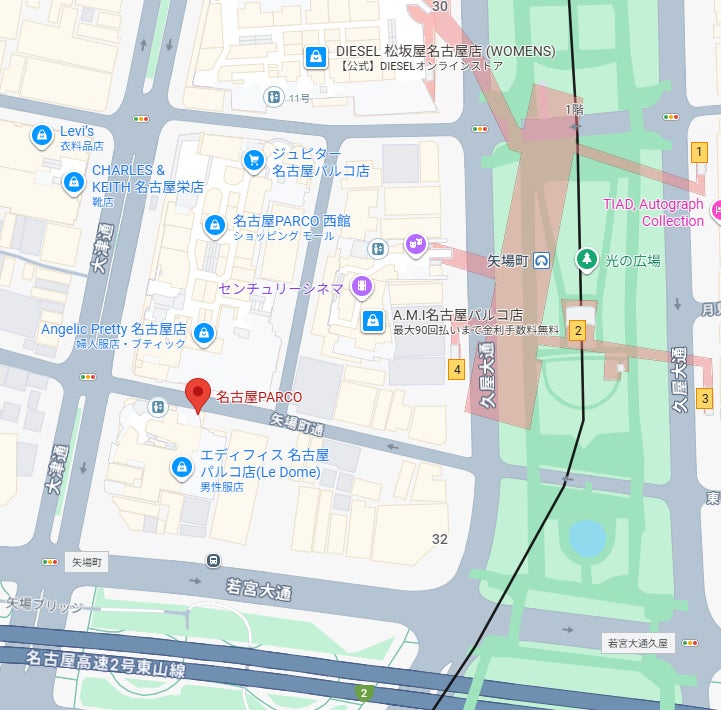This screenshot has height=710, width=721.
Task: Open the Levi's store marker
Action: (41, 134)
